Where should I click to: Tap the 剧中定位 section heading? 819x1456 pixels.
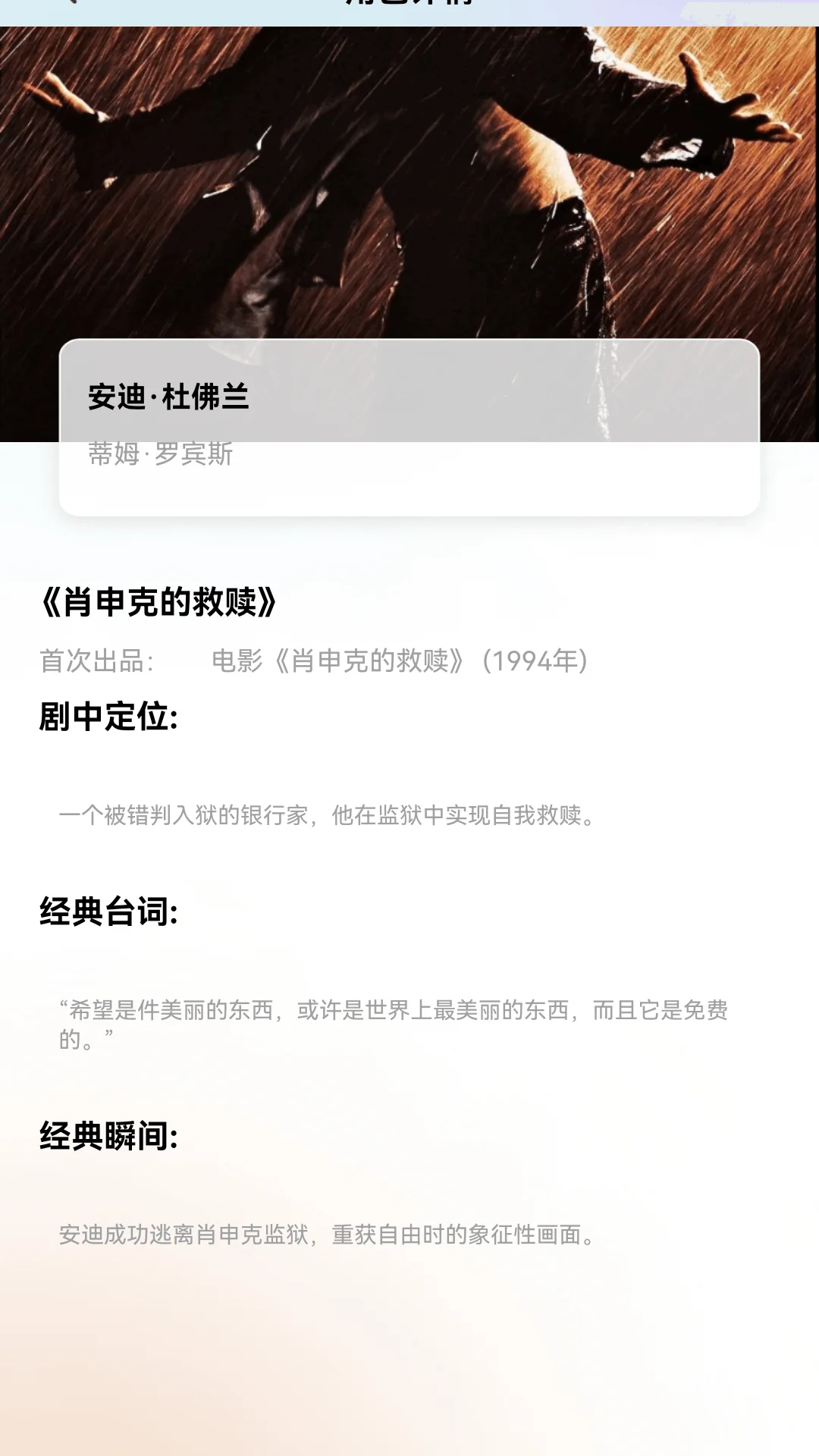[106, 717]
